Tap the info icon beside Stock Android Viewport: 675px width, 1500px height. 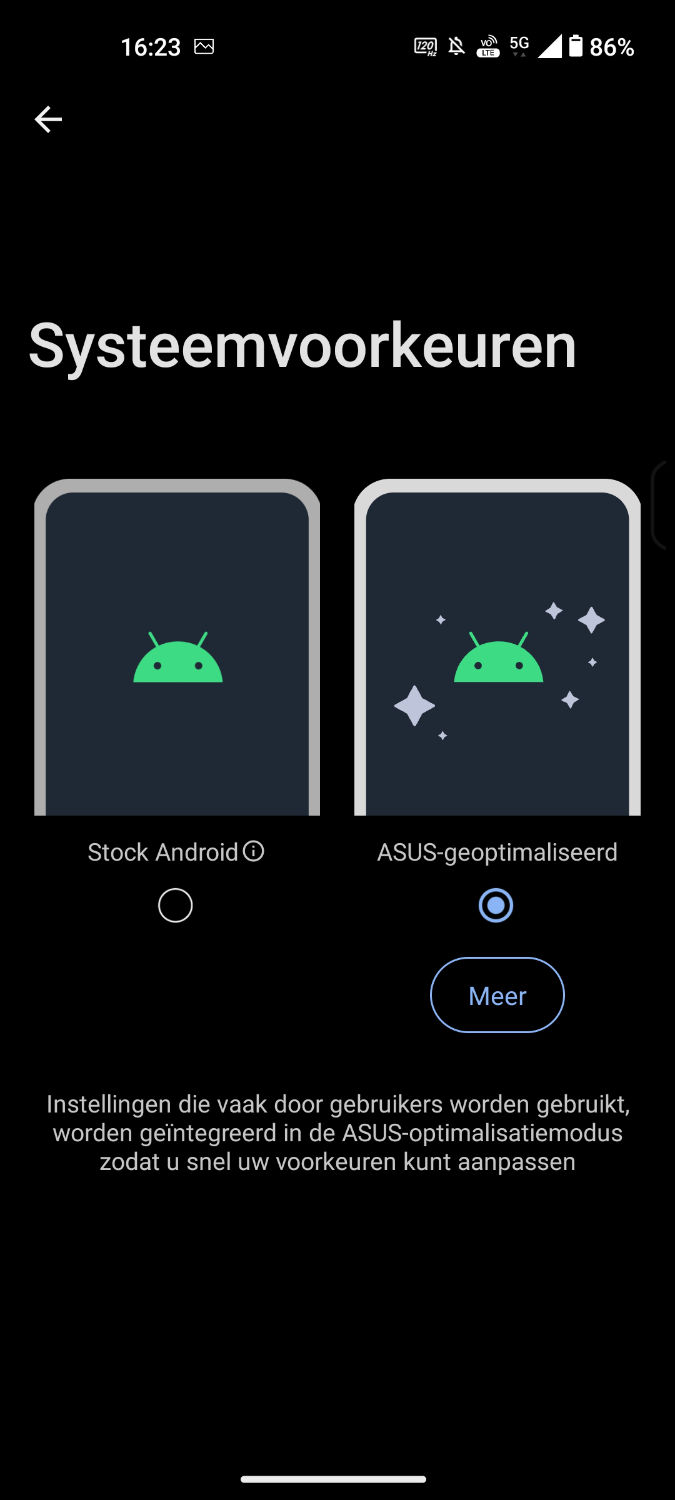coord(254,852)
